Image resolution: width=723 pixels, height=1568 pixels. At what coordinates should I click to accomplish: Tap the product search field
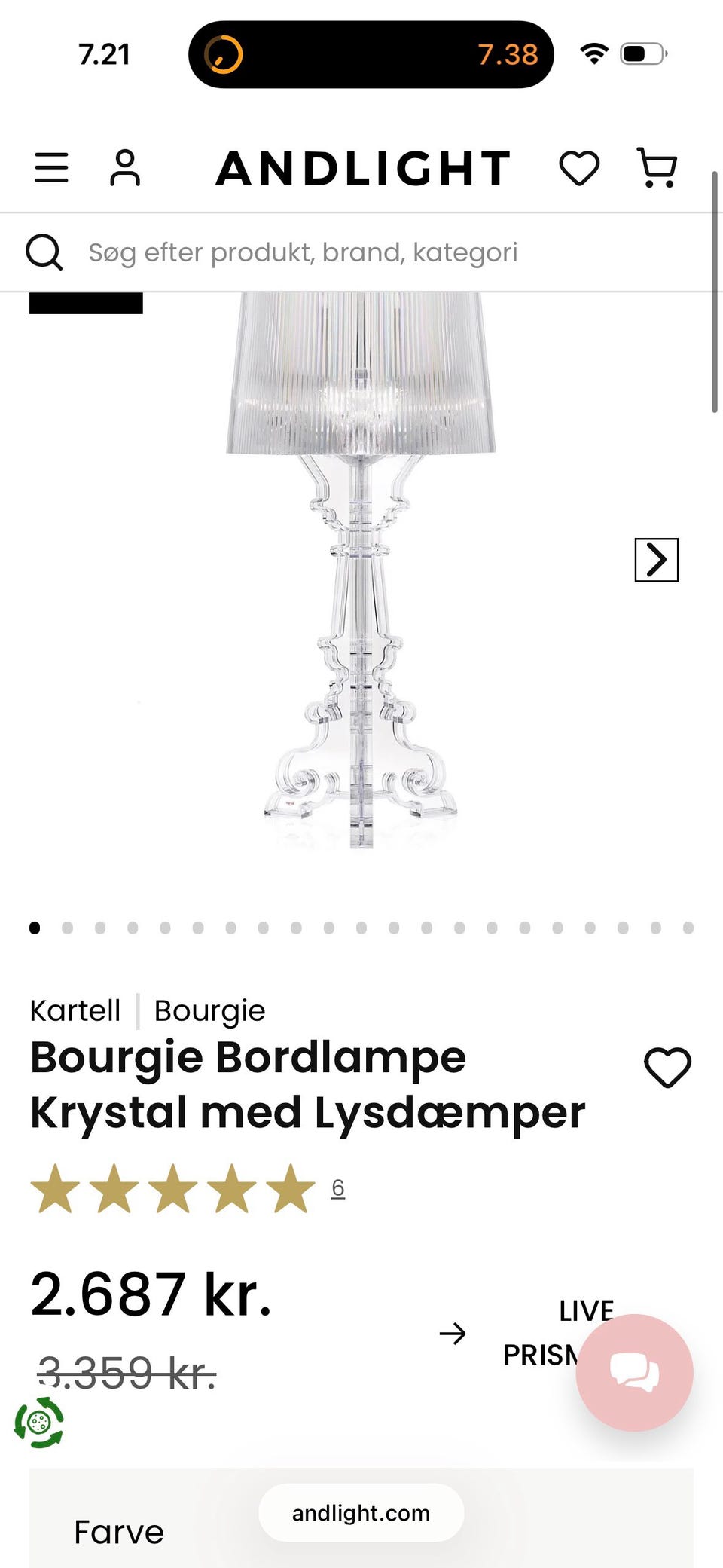point(361,252)
